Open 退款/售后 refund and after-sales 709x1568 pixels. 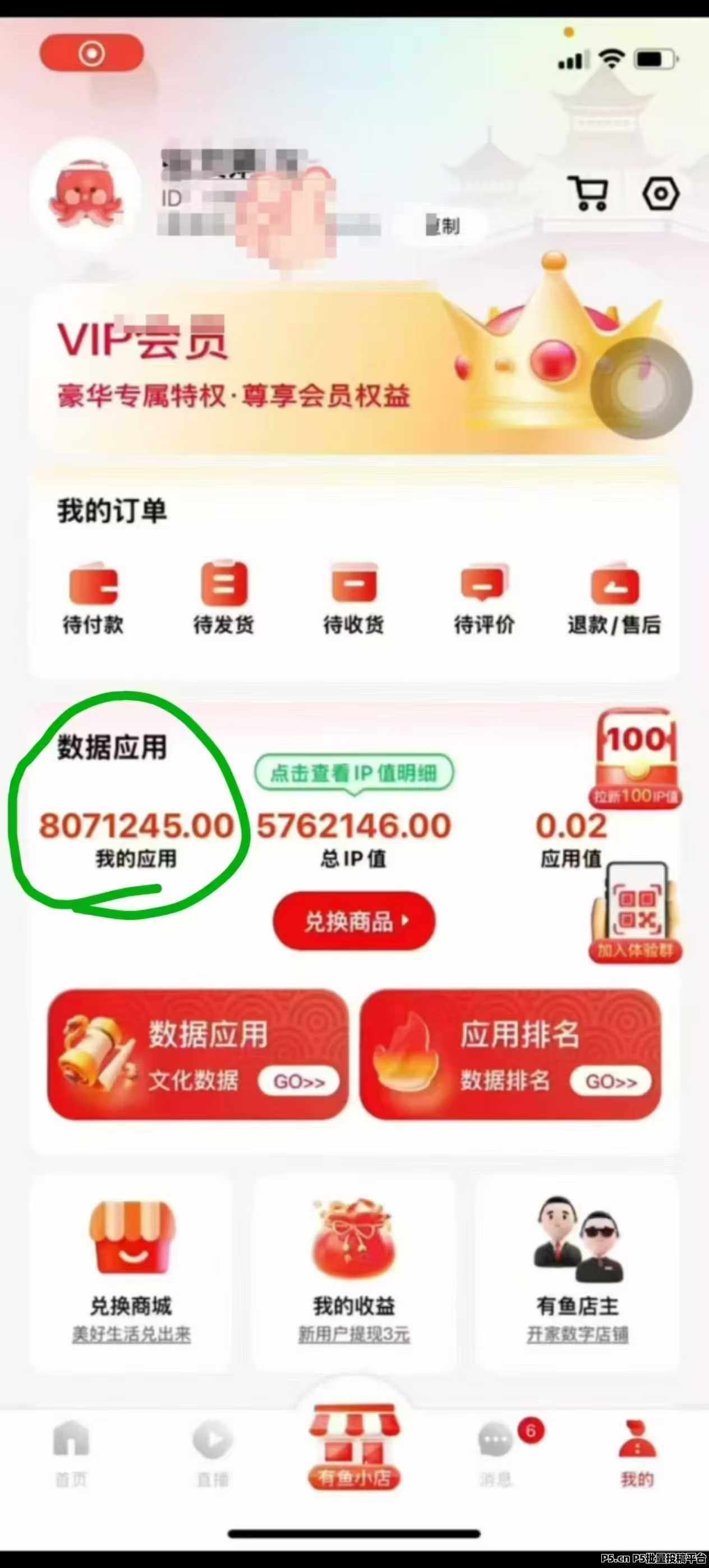[614, 598]
